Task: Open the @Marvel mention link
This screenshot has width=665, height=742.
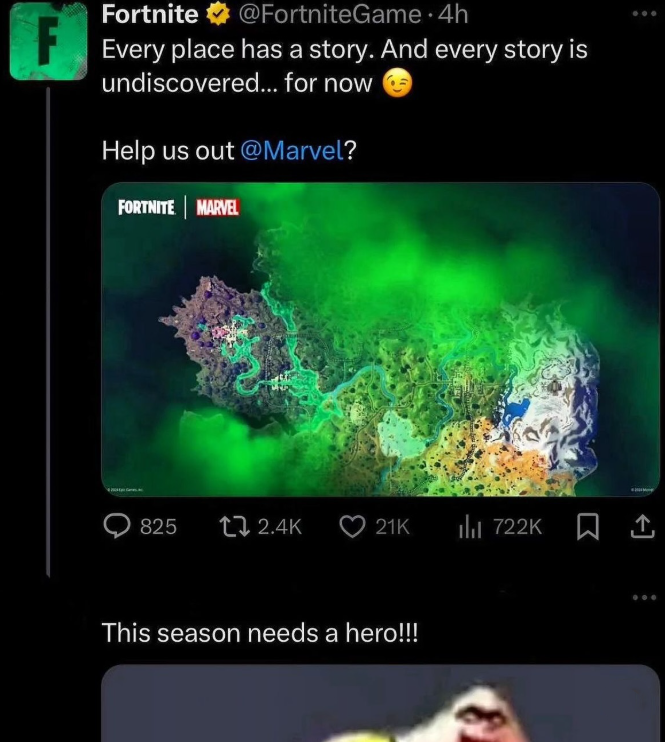Action: pos(292,150)
